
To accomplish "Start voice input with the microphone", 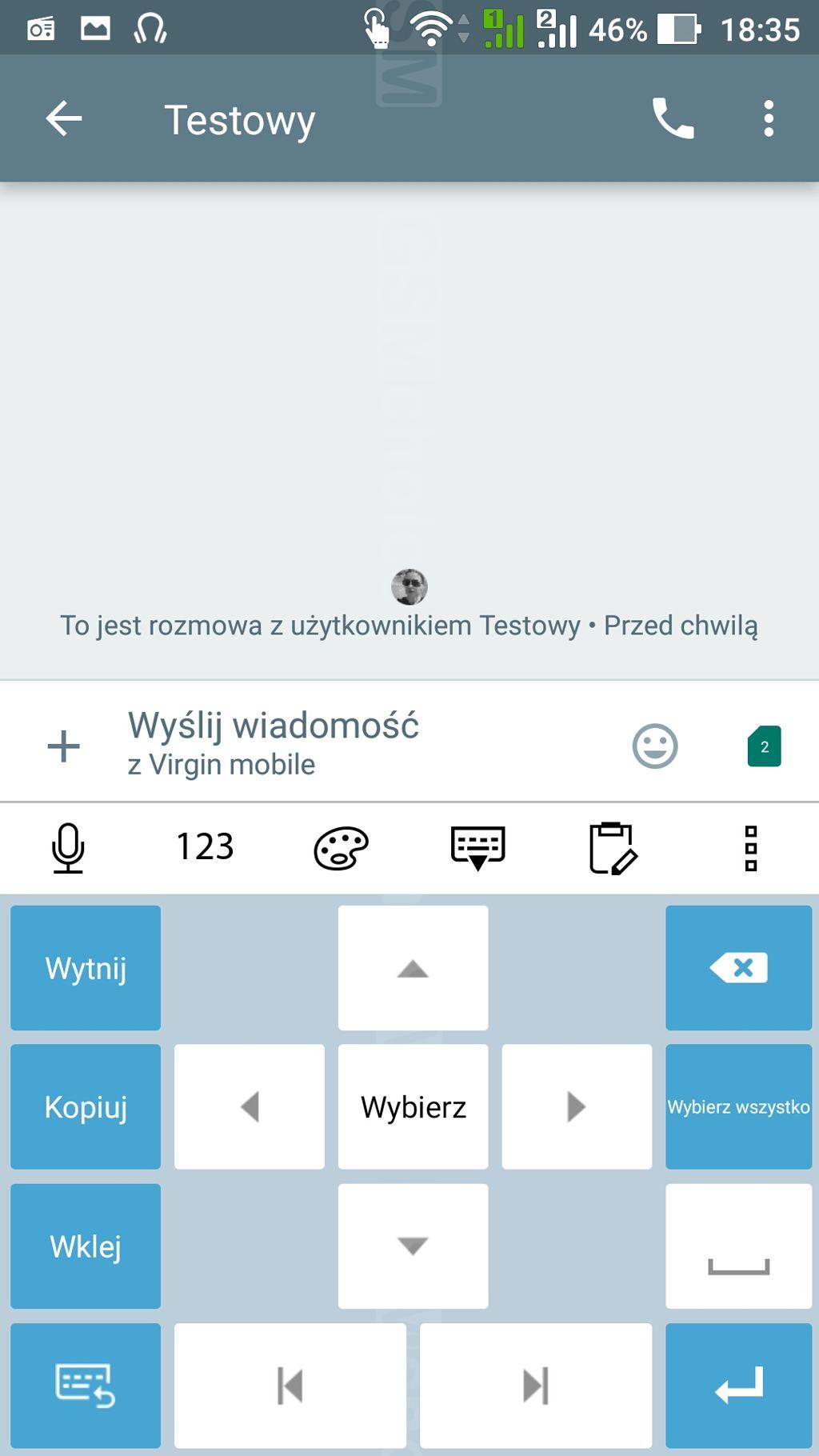I will [69, 848].
